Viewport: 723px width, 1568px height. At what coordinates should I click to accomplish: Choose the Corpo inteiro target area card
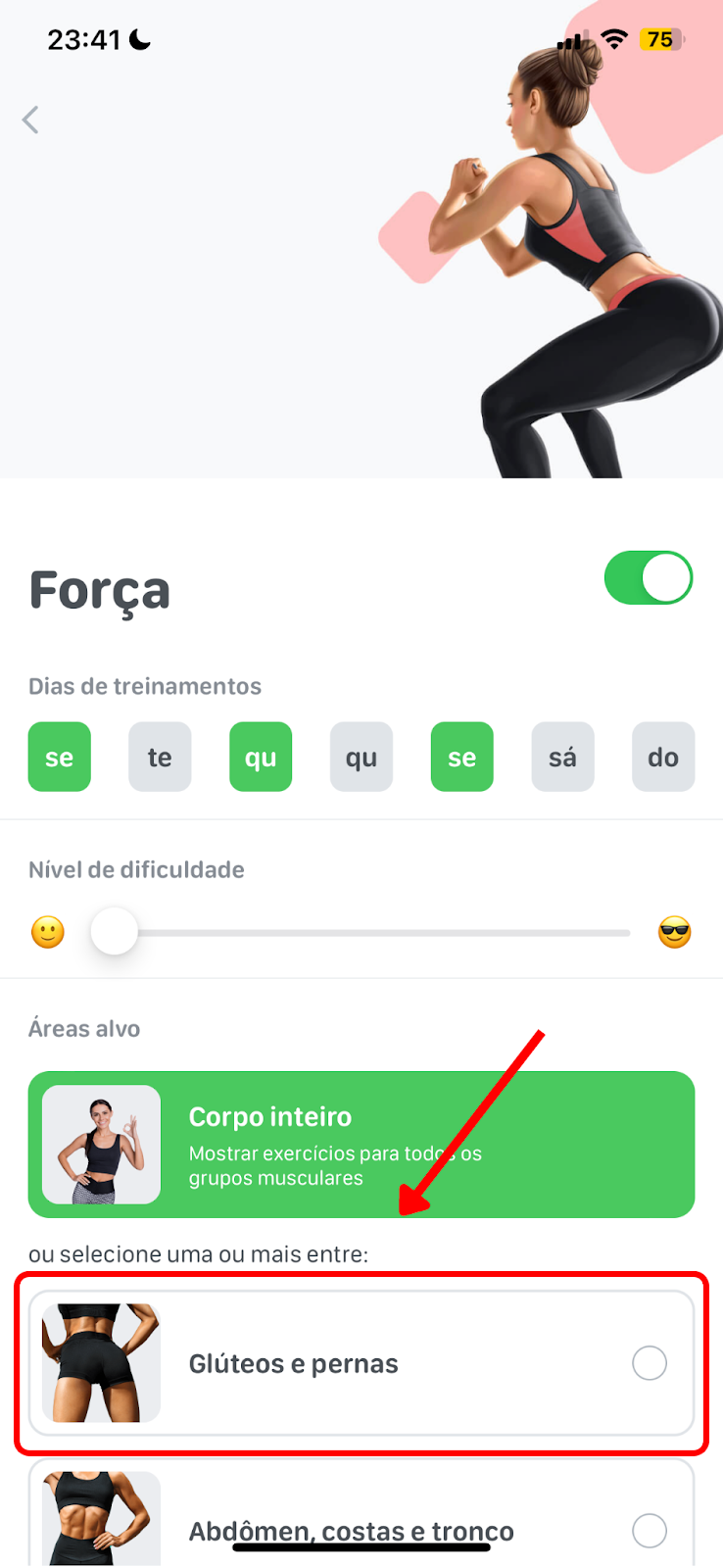(361, 1145)
